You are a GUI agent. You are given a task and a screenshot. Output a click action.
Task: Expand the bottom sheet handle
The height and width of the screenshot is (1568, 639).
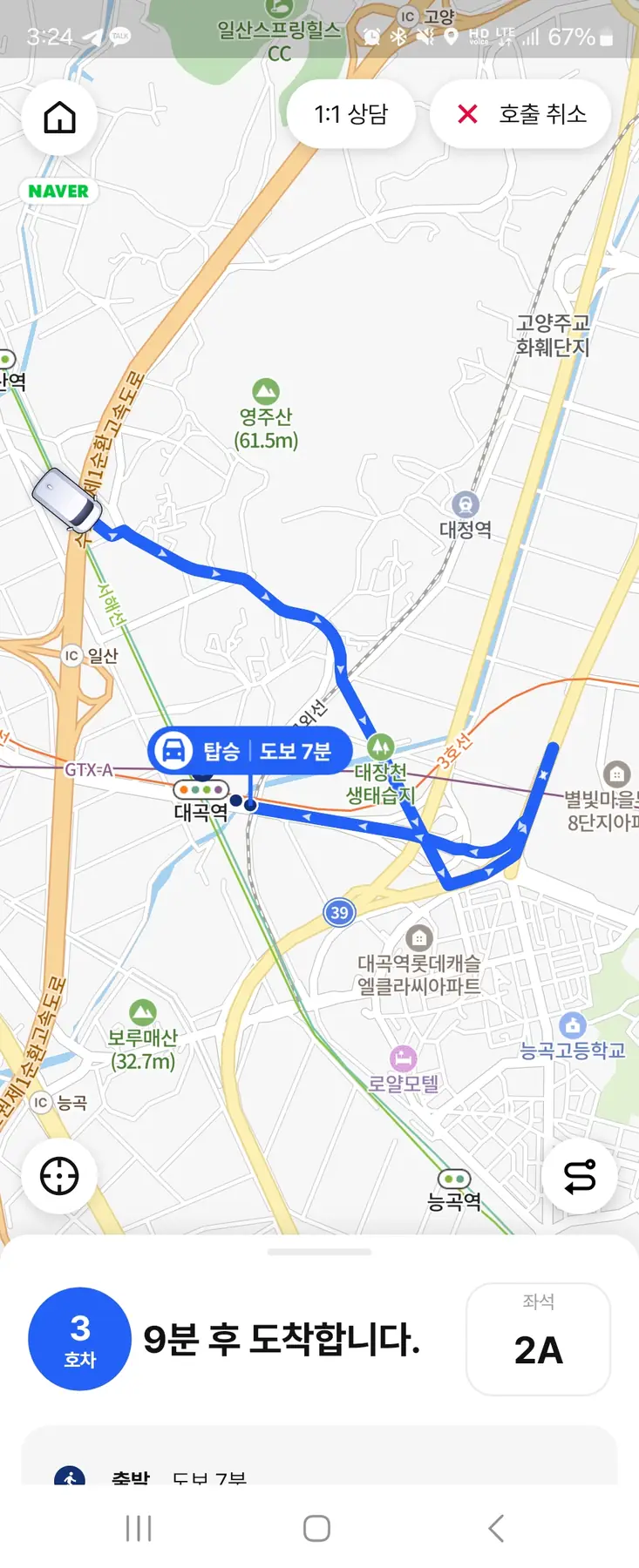click(319, 1252)
